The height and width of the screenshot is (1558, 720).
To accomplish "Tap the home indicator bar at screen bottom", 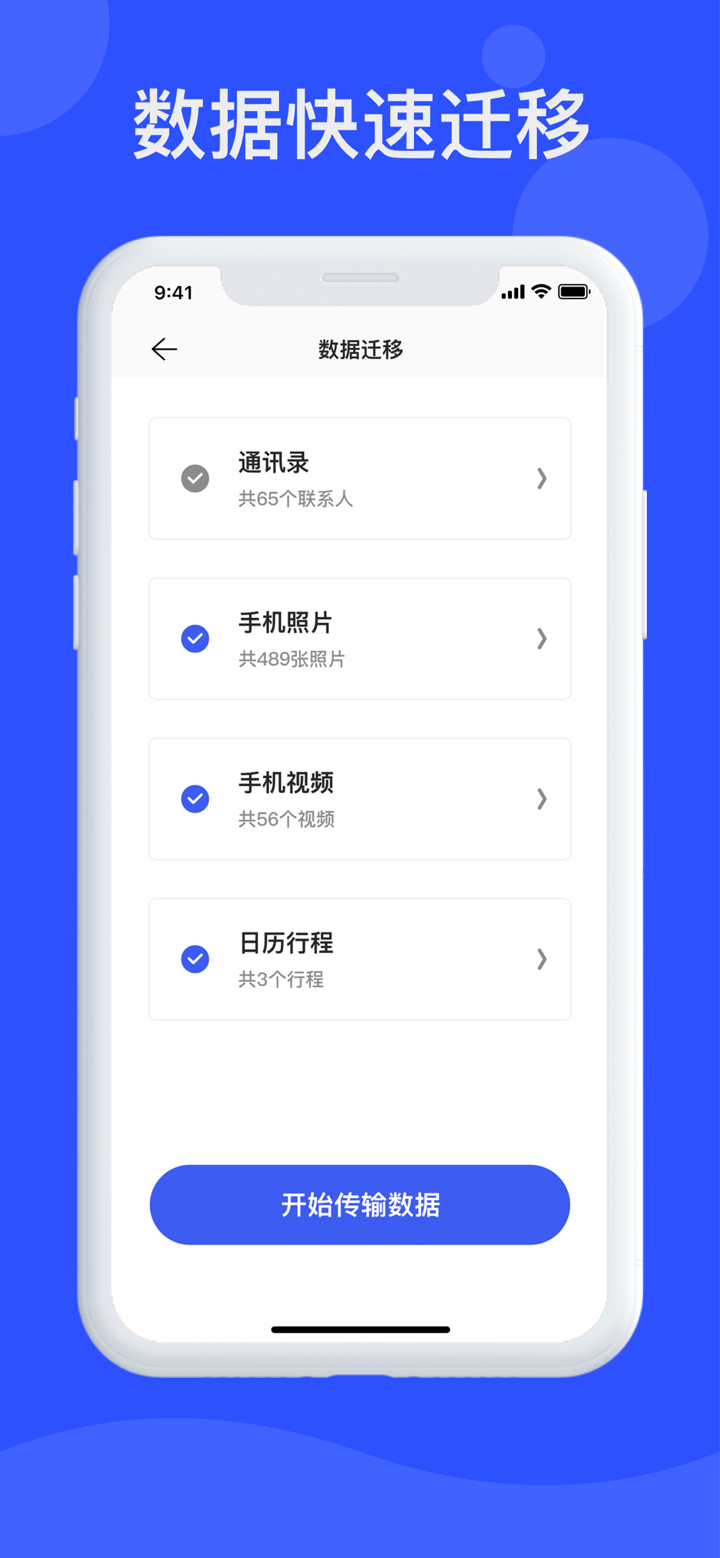I will [360, 1330].
